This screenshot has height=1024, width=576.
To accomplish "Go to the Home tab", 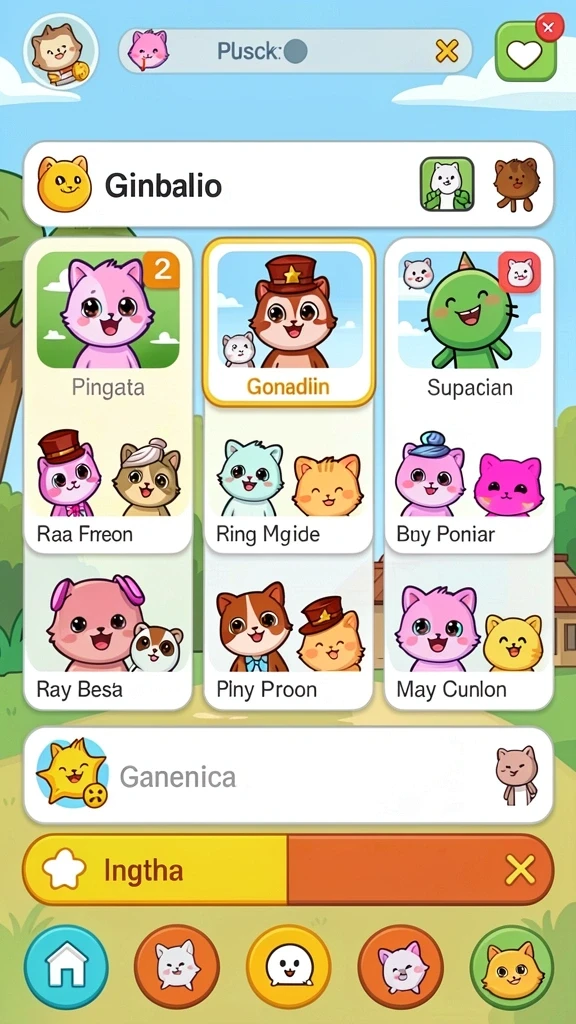I will pyautogui.click(x=66, y=968).
